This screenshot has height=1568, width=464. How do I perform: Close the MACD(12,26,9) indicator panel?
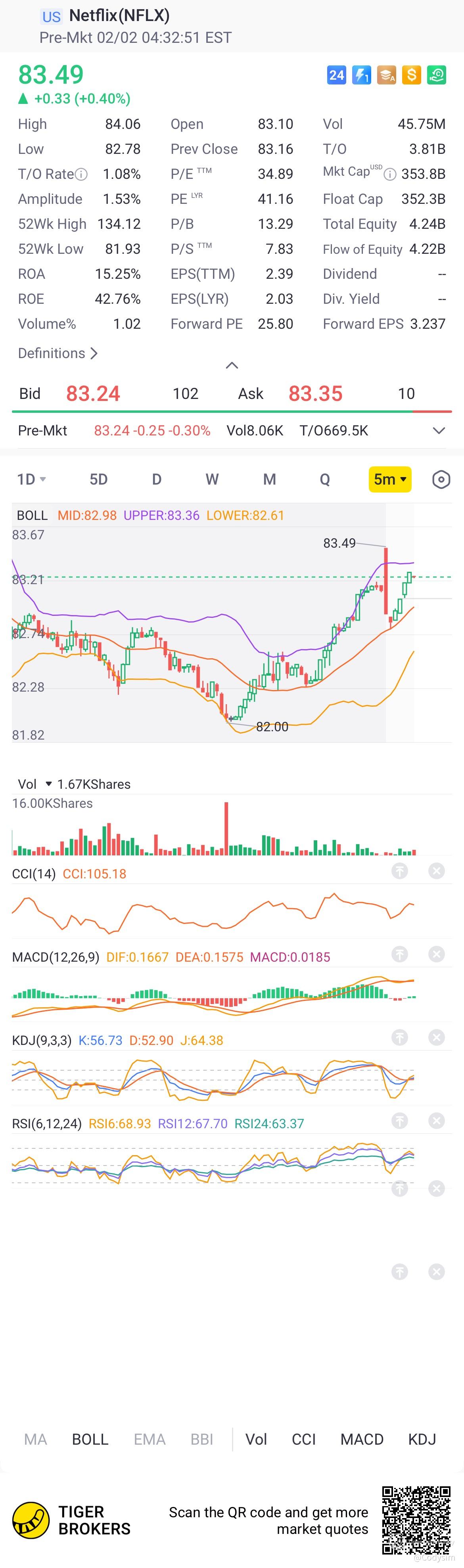437,955
